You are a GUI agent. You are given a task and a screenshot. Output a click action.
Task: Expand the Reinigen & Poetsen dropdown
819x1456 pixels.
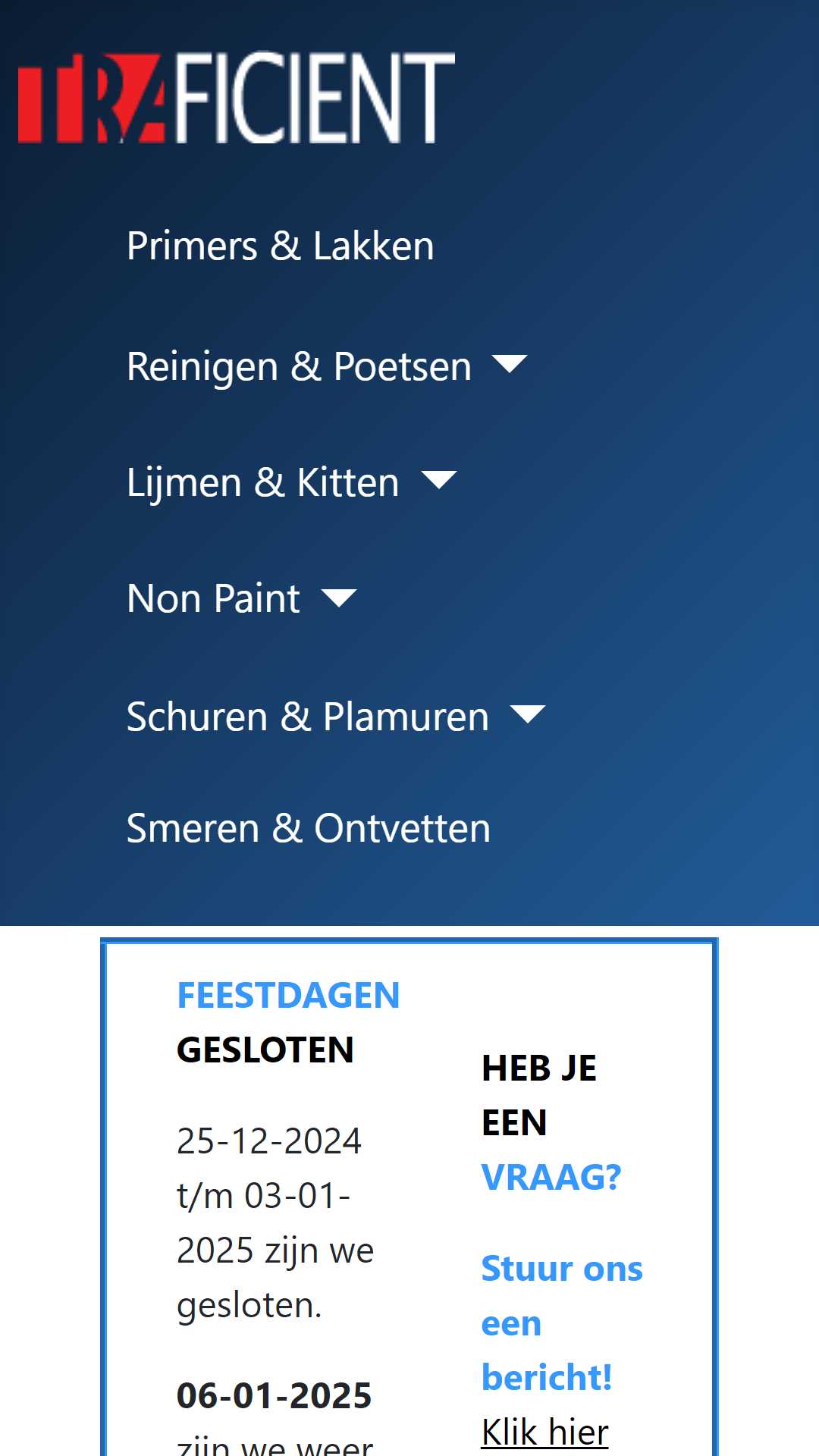(327, 366)
